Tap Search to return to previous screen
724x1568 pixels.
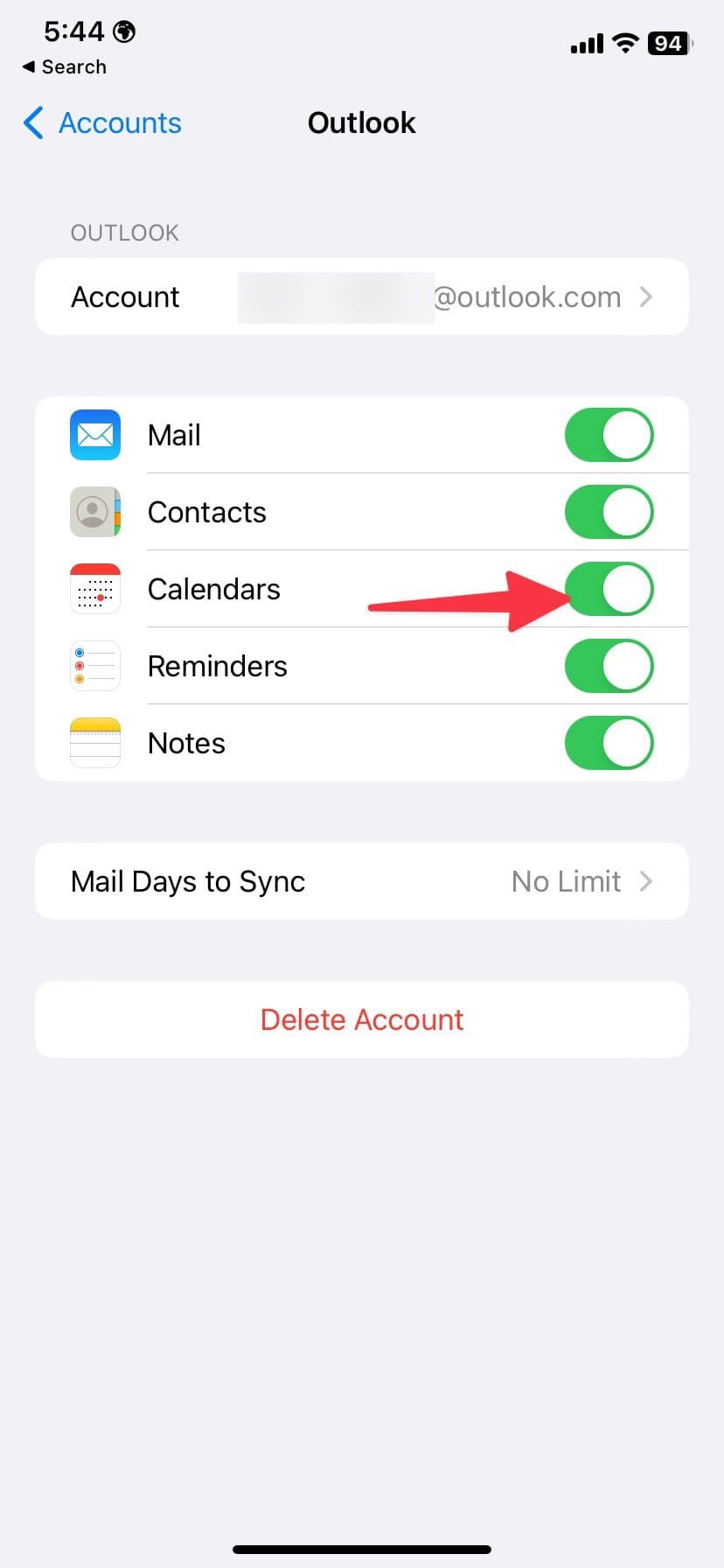64,66
